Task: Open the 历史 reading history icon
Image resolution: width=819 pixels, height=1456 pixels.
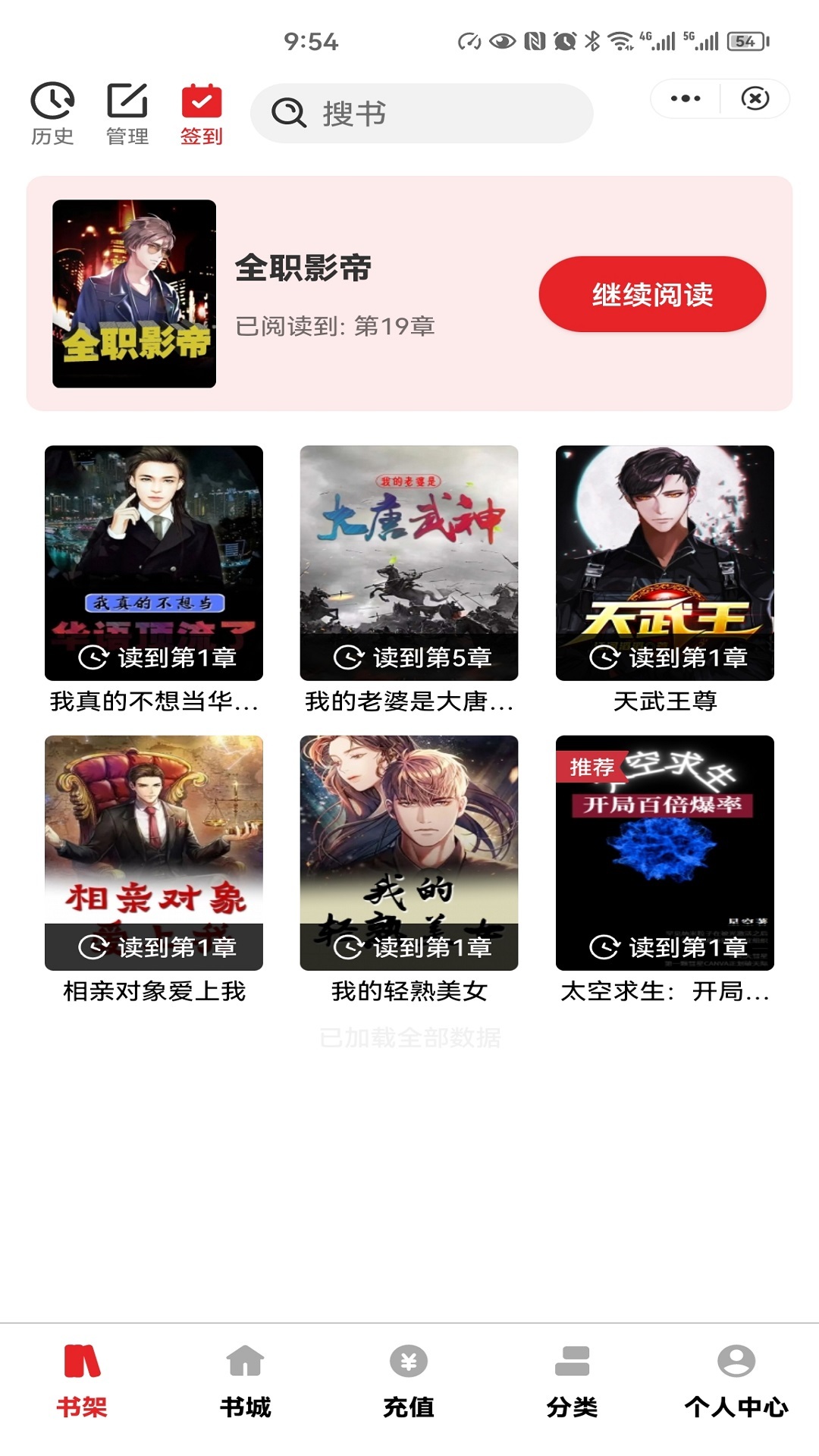Action: coord(51,112)
